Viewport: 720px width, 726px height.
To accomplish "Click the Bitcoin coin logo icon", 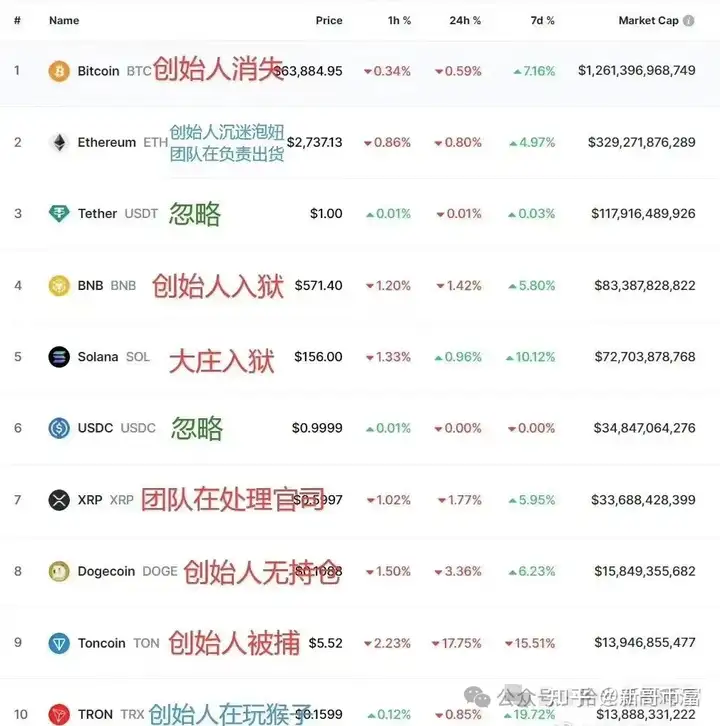I will pyautogui.click(x=57, y=71).
